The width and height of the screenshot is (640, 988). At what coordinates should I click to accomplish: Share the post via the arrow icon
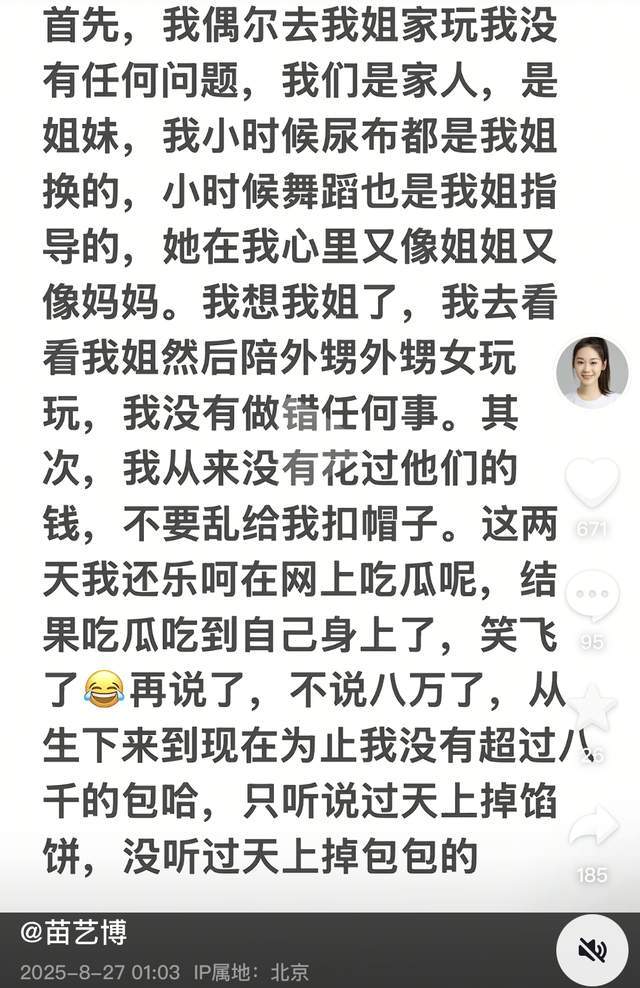592,828
